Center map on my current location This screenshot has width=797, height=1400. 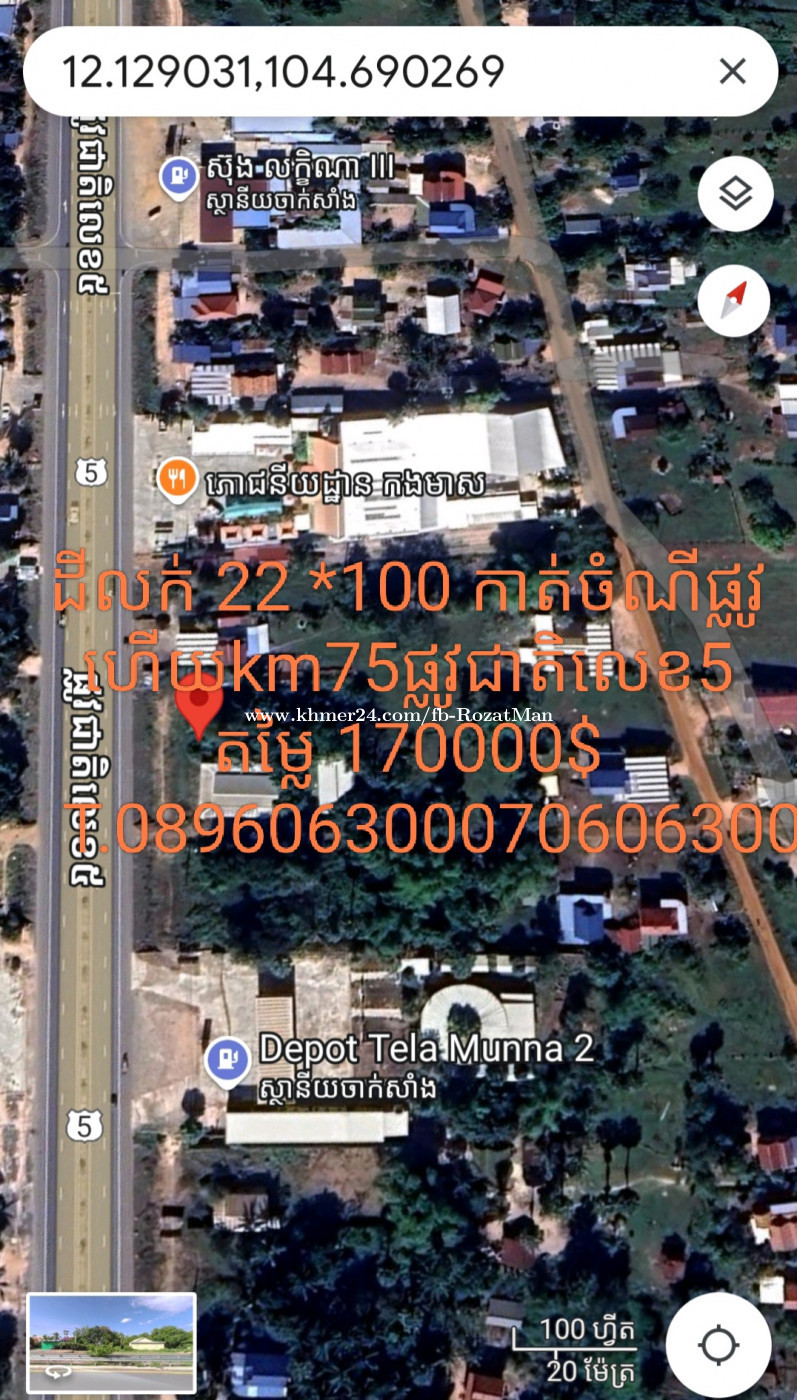pos(719,1344)
